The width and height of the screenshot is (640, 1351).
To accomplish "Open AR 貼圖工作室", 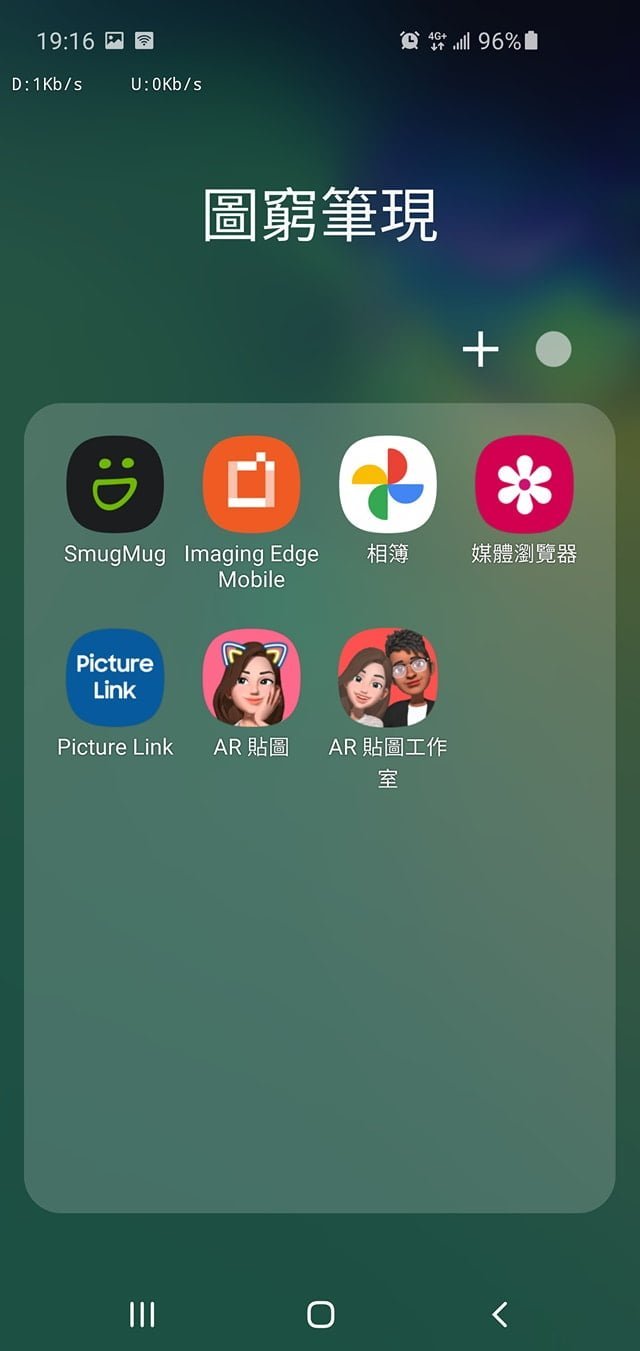I will click(388, 677).
